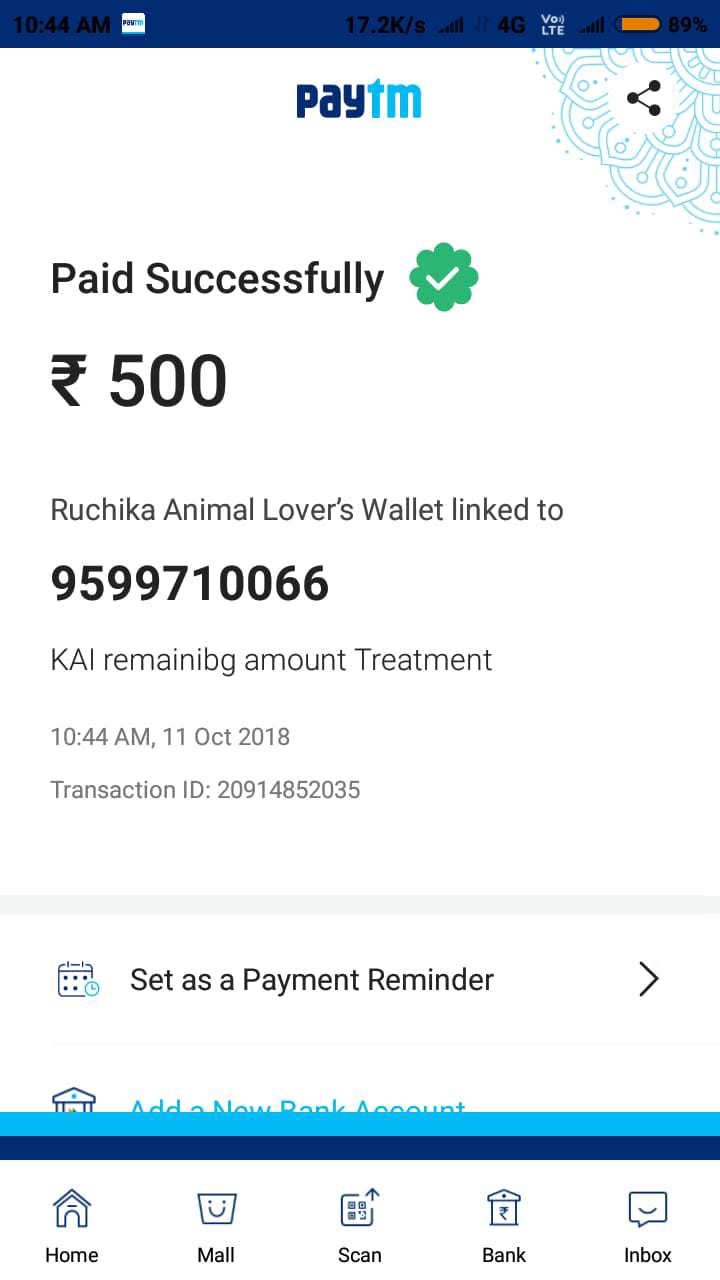This screenshot has height=1280, width=720.
Task: Switch to the Mall tab
Action: (x=216, y=1225)
